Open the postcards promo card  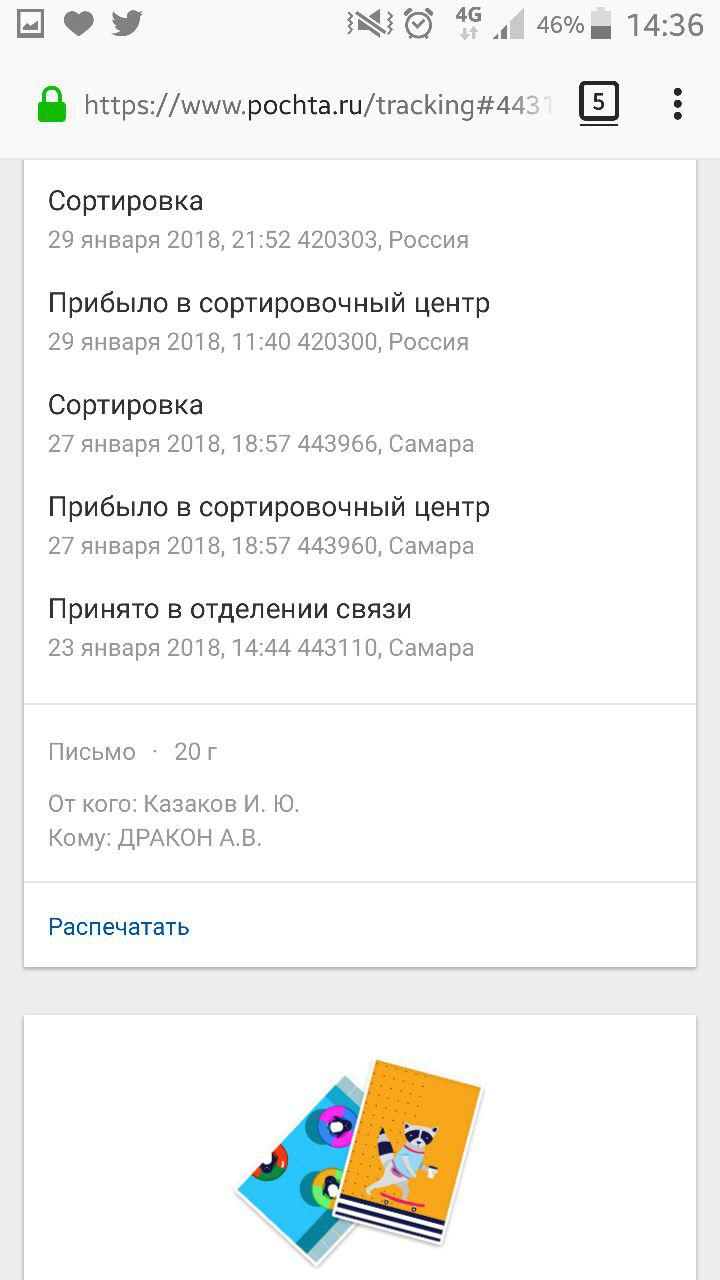click(360, 1147)
